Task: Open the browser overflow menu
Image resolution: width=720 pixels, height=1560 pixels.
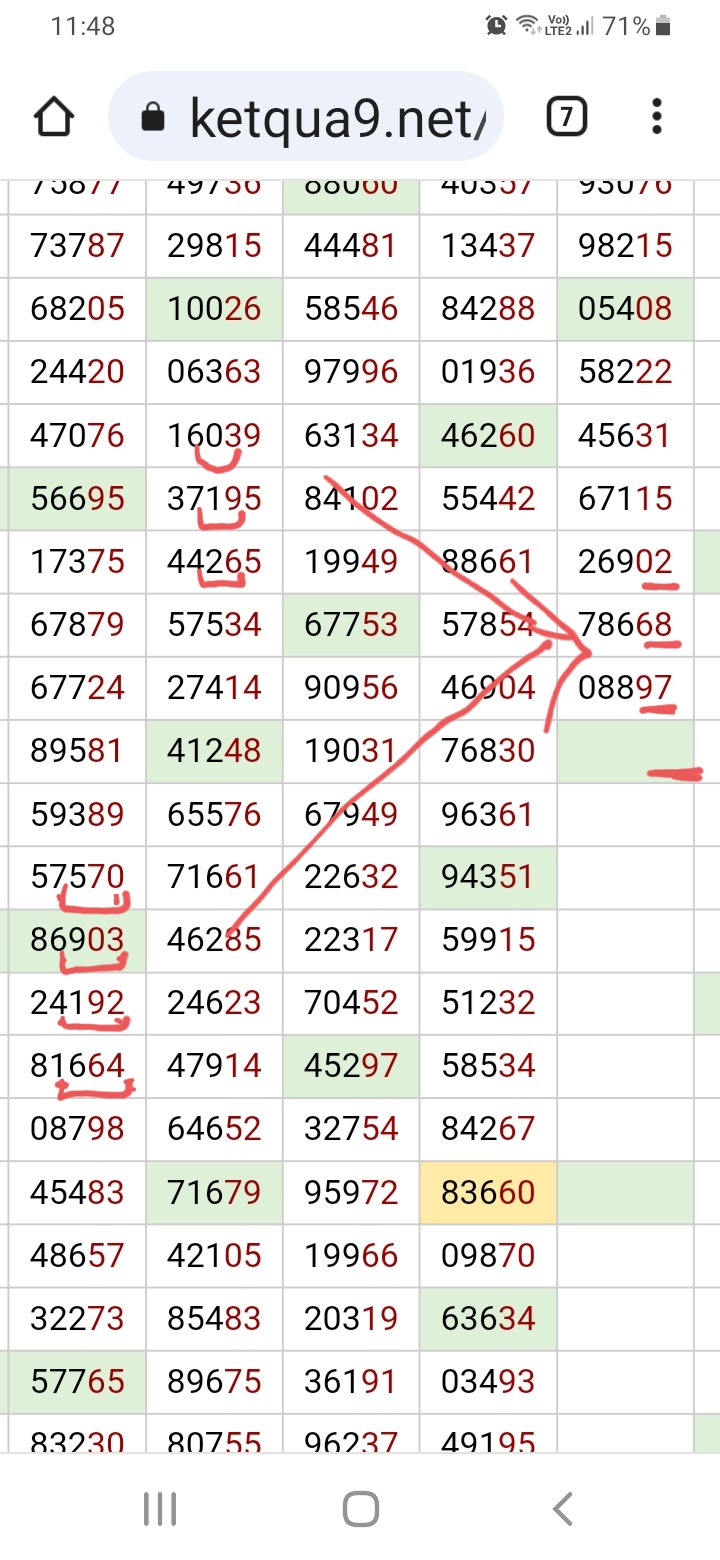Action: point(656,118)
